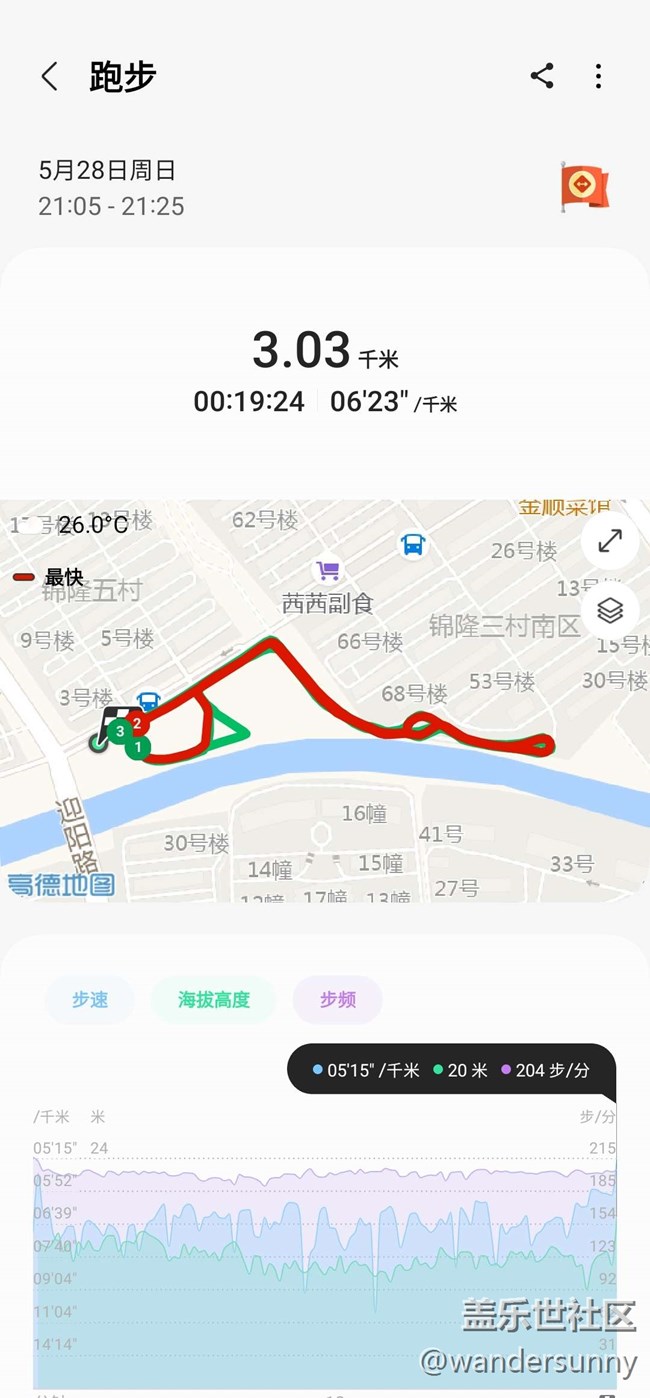Screen dimensions: 650x1398
Task: Expand the route map to full screen
Action: (x=610, y=541)
